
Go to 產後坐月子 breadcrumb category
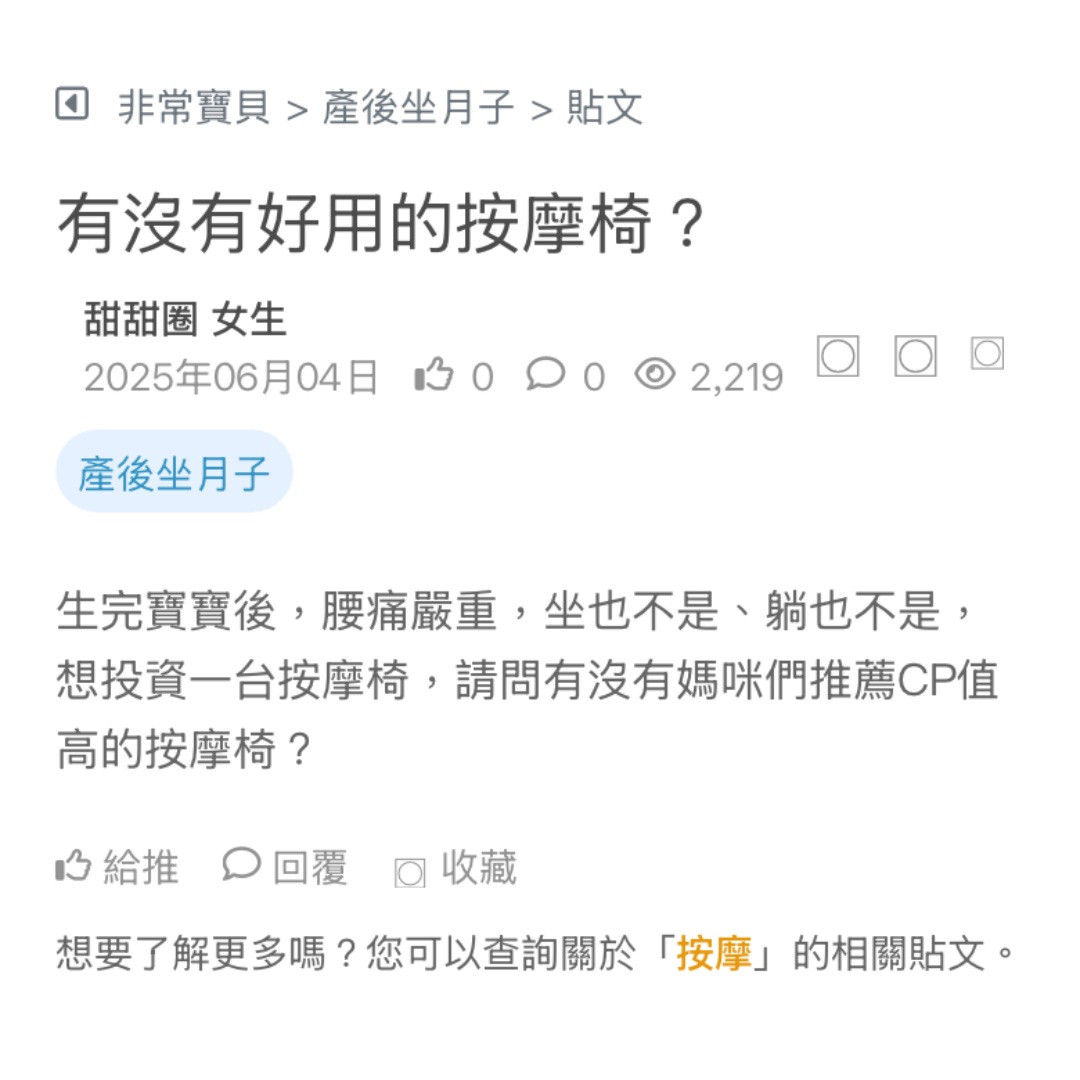(418, 107)
